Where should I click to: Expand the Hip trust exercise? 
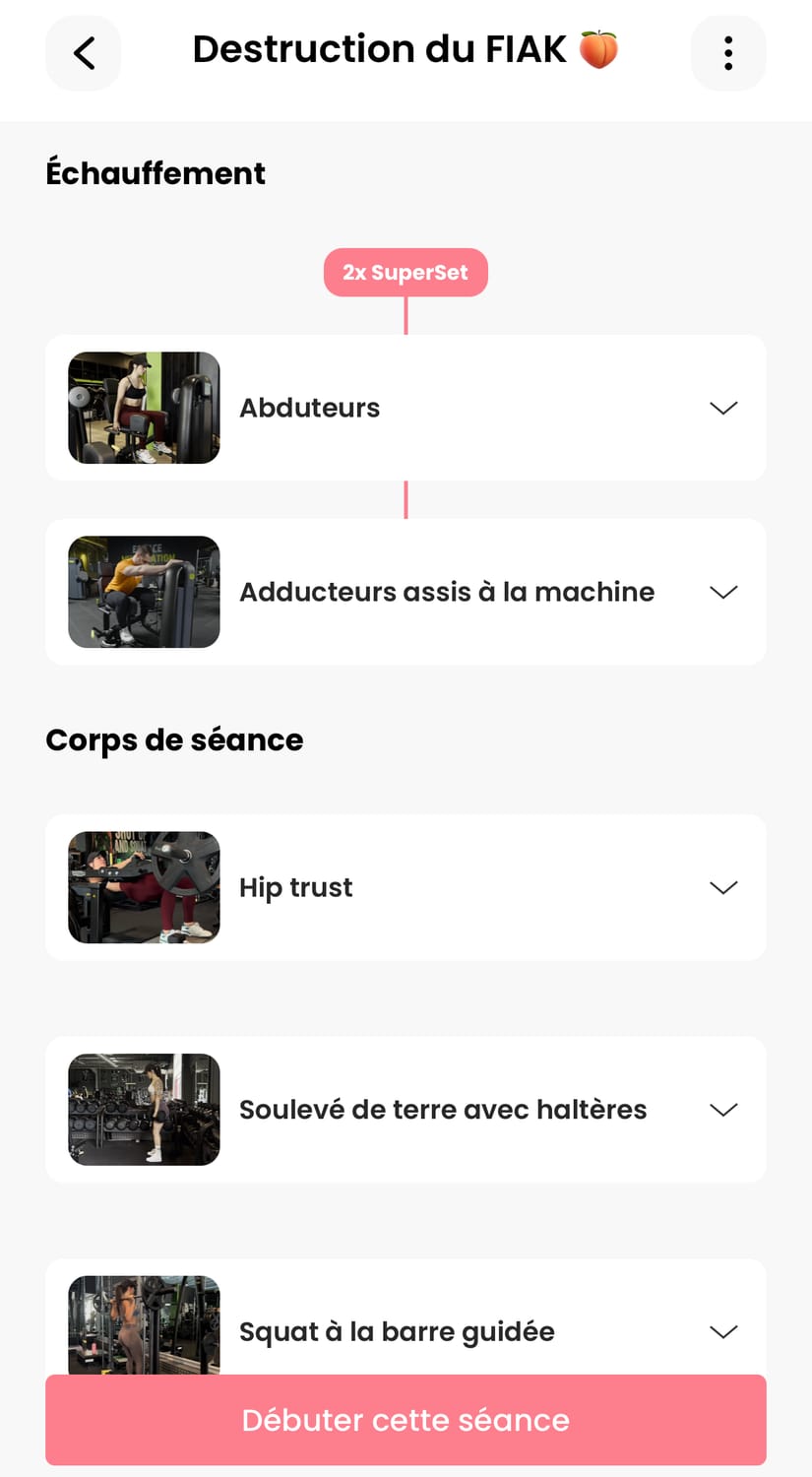723,887
